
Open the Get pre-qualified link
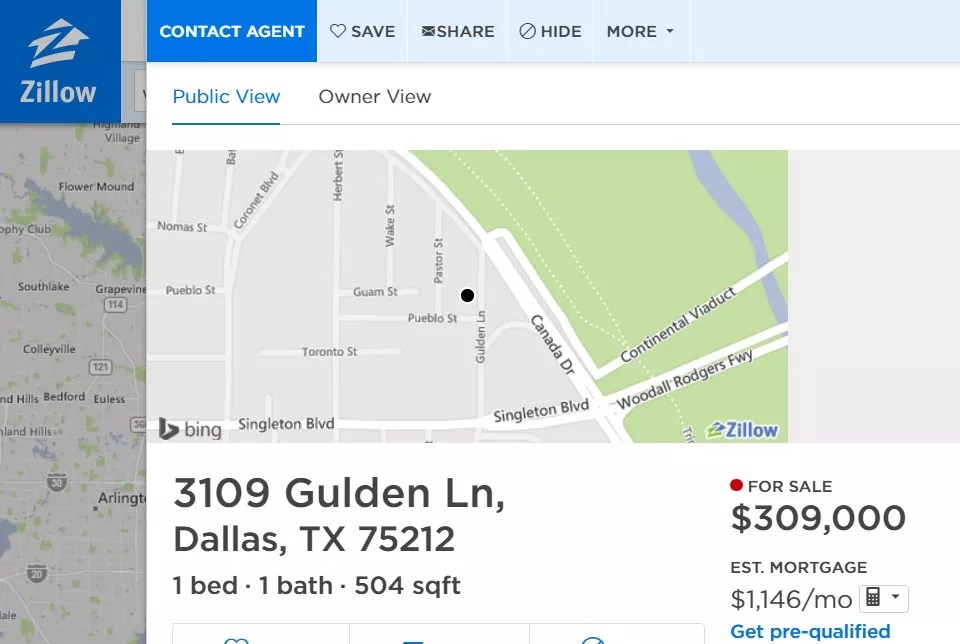pyautogui.click(x=810, y=631)
